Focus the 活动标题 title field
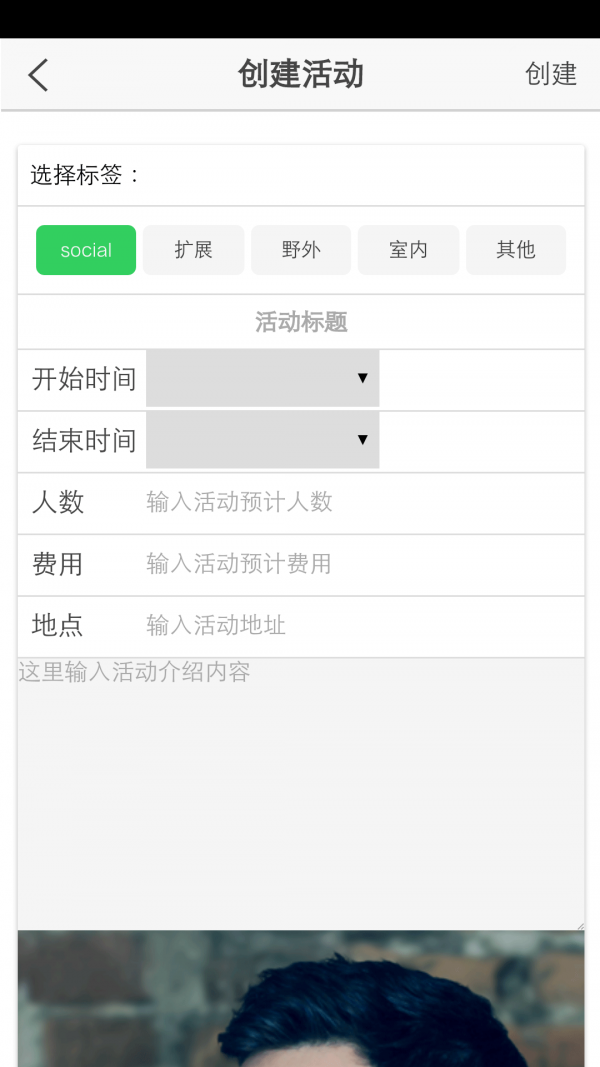 tap(301, 322)
